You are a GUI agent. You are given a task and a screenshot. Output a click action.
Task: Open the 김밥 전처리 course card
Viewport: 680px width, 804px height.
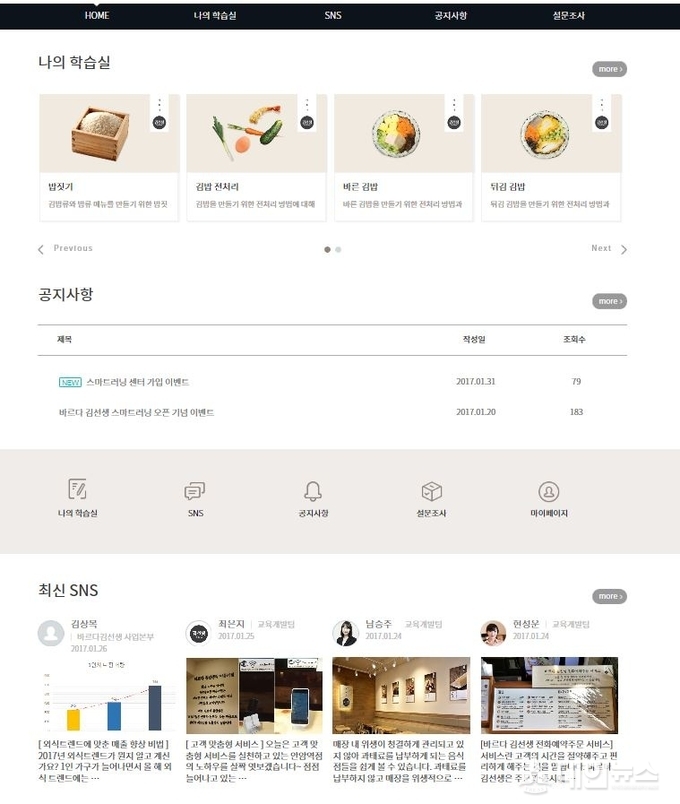tap(256, 157)
